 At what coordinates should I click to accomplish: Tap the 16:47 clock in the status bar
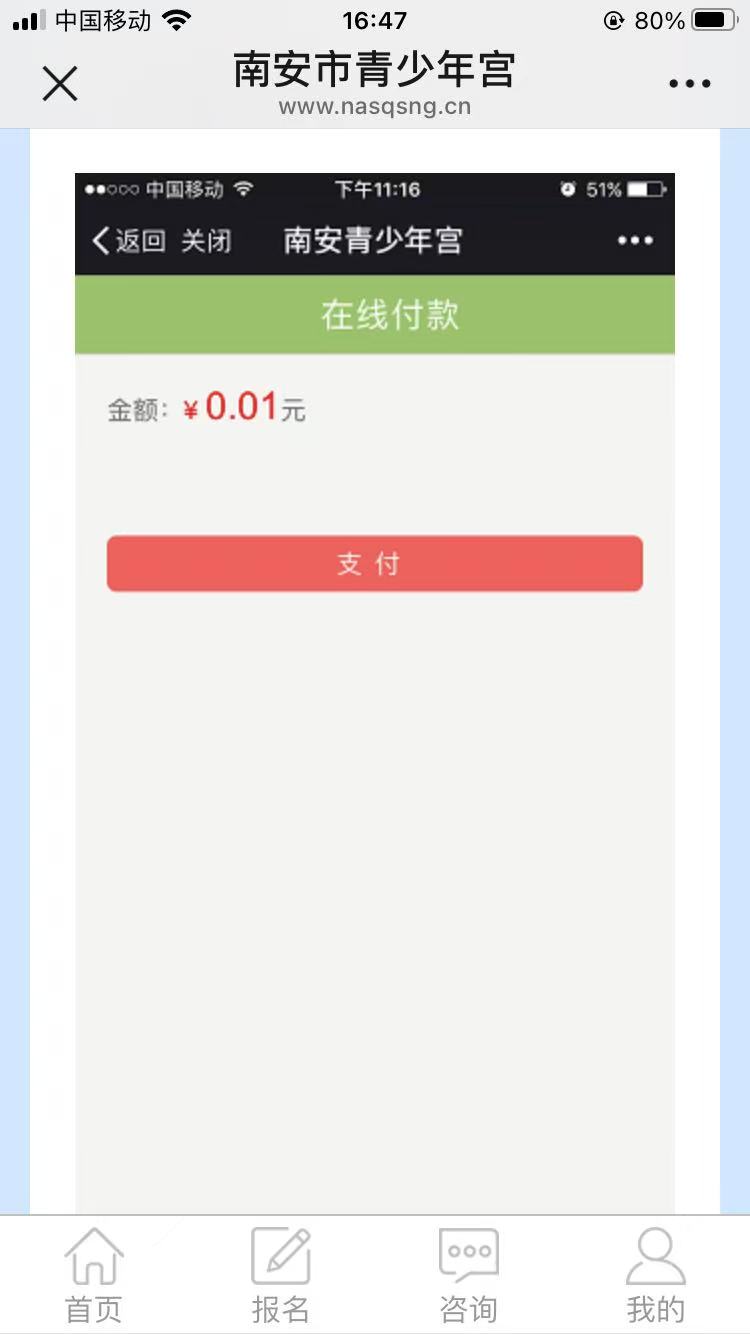tap(375, 20)
